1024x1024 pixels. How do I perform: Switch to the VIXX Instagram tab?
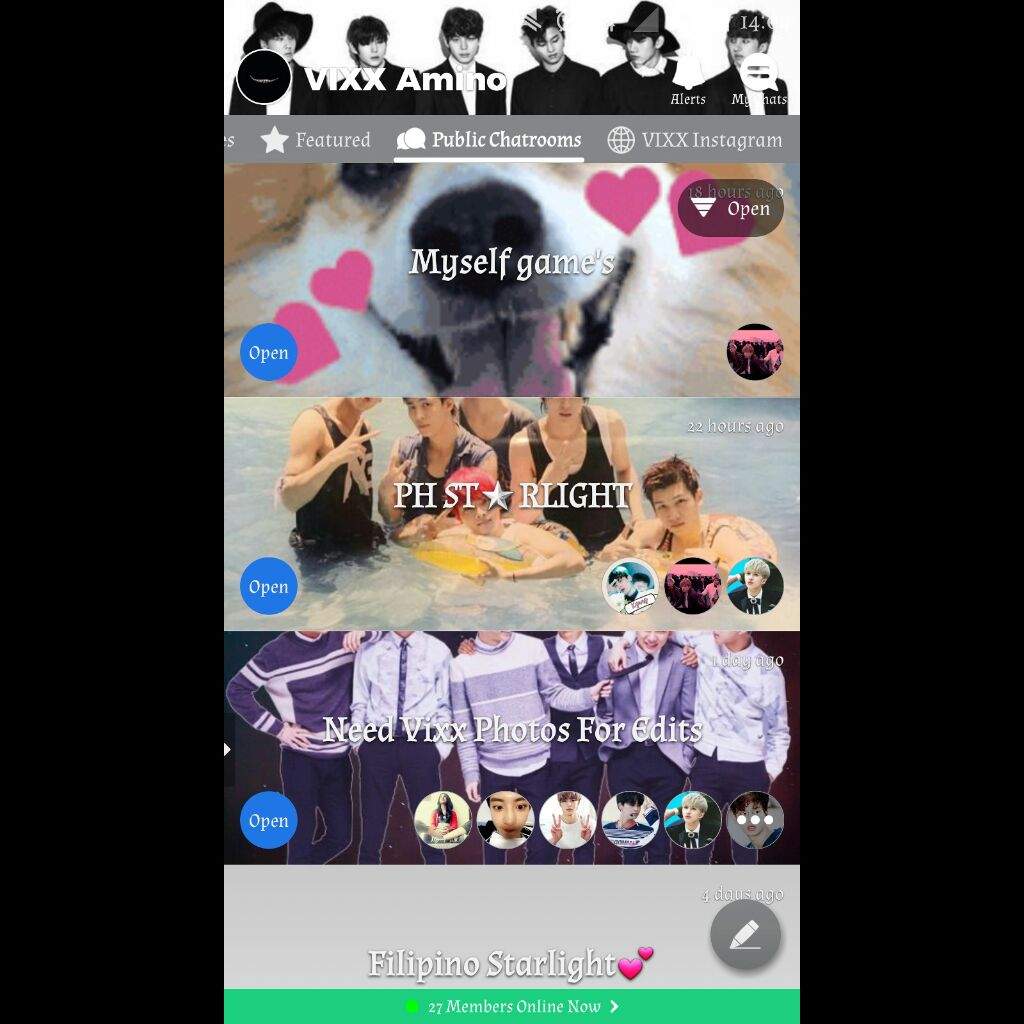click(695, 140)
